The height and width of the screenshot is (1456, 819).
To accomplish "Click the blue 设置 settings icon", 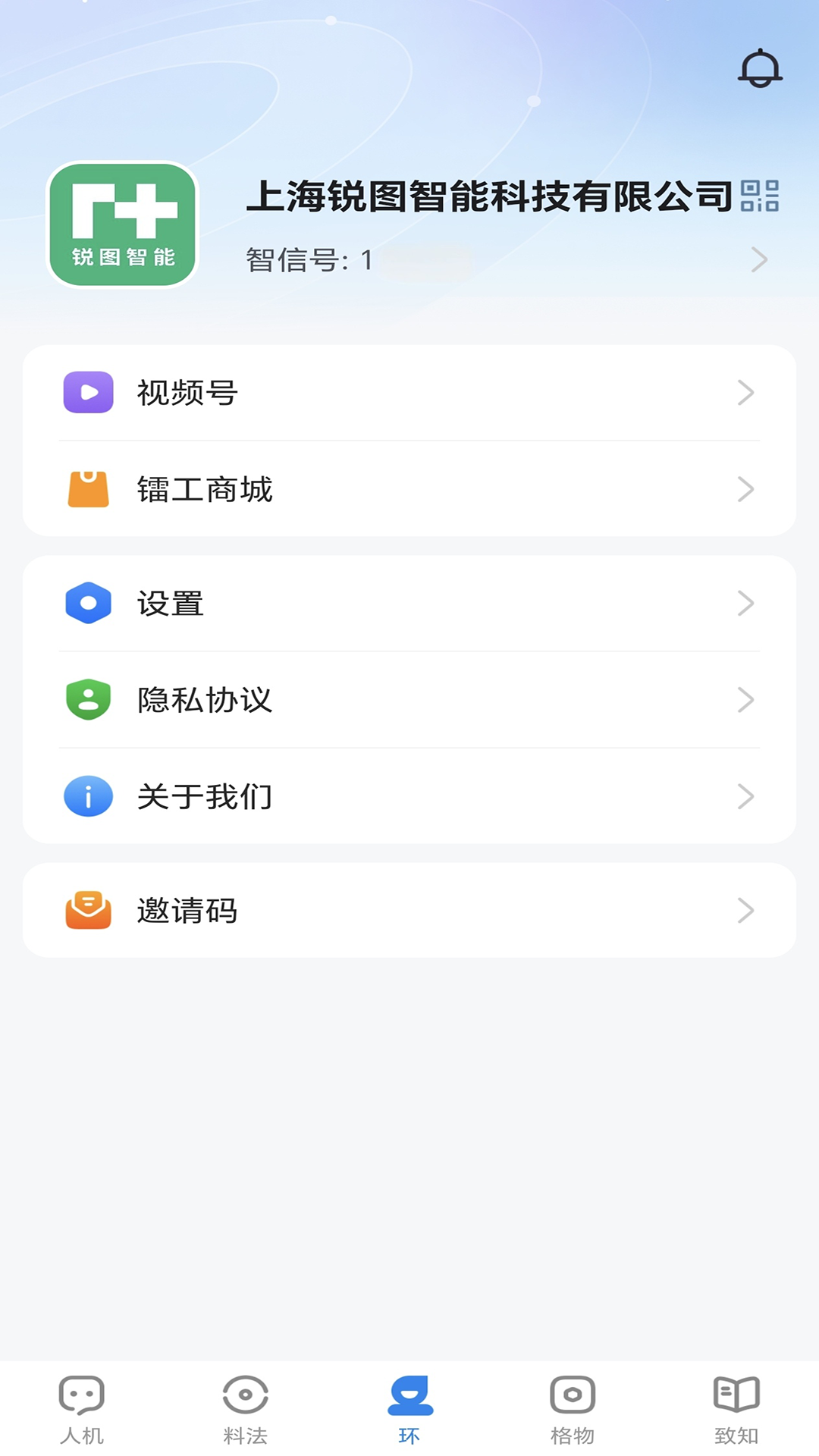I will pos(88,603).
